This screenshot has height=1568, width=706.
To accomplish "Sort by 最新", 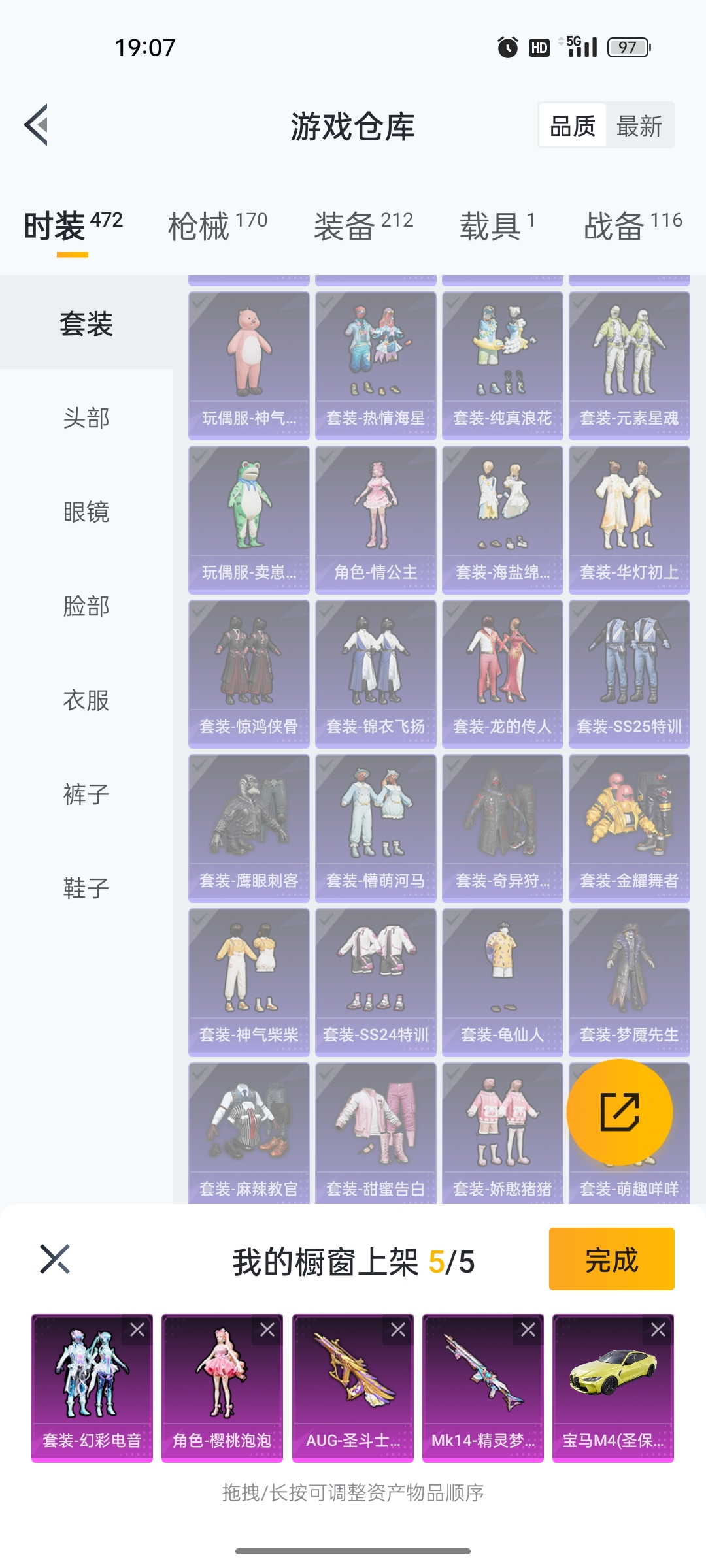I will tap(639, 125).
